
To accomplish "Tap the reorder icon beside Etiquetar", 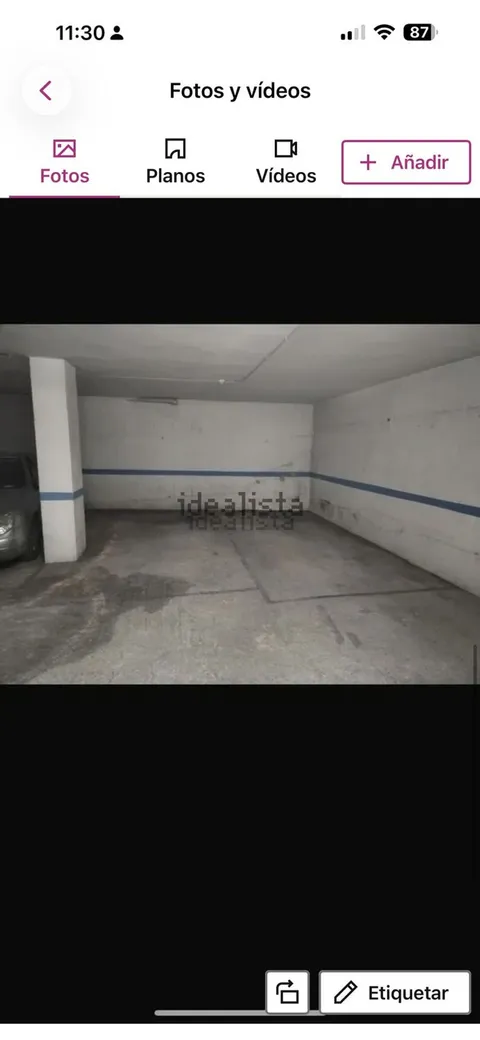I will 288,993.
